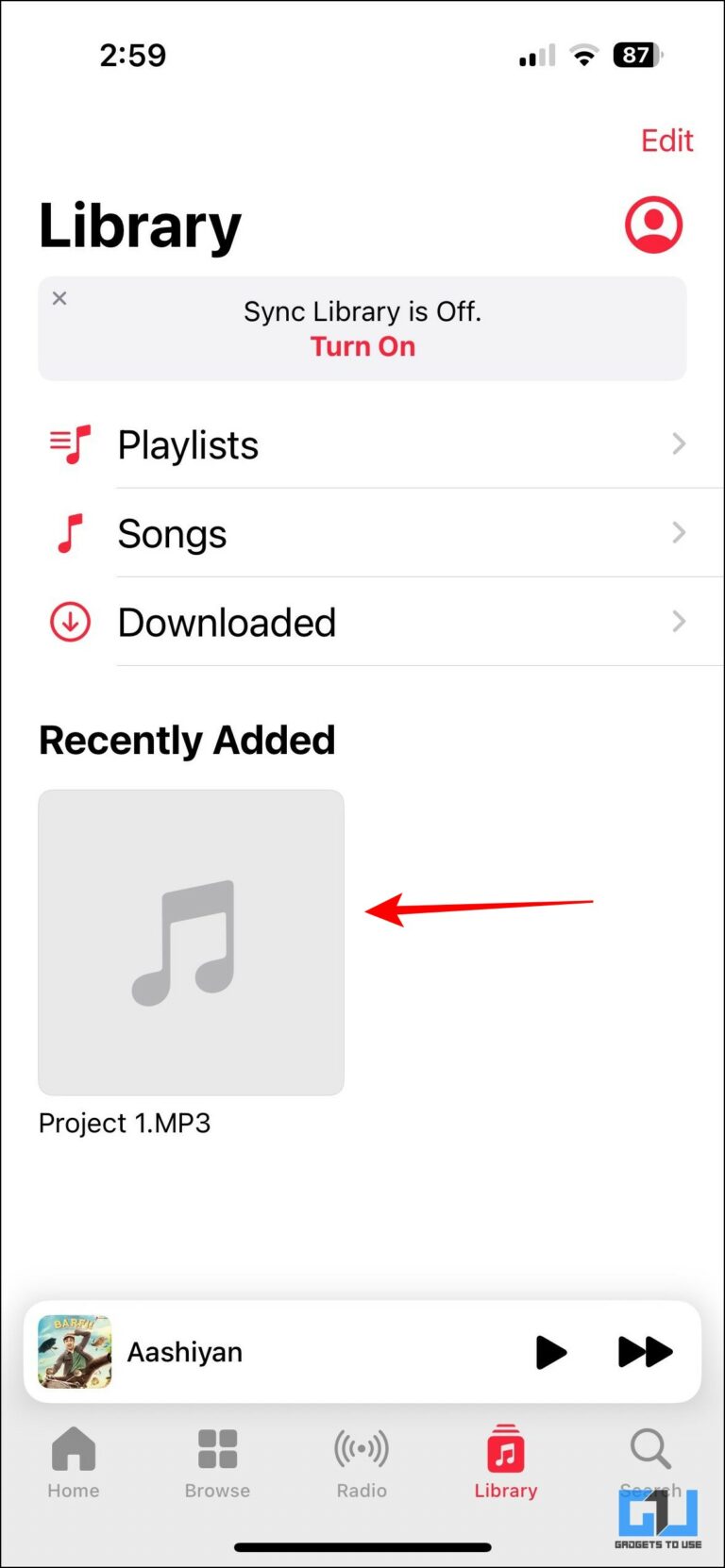Click the Songs red note icon

coord(69,533)
